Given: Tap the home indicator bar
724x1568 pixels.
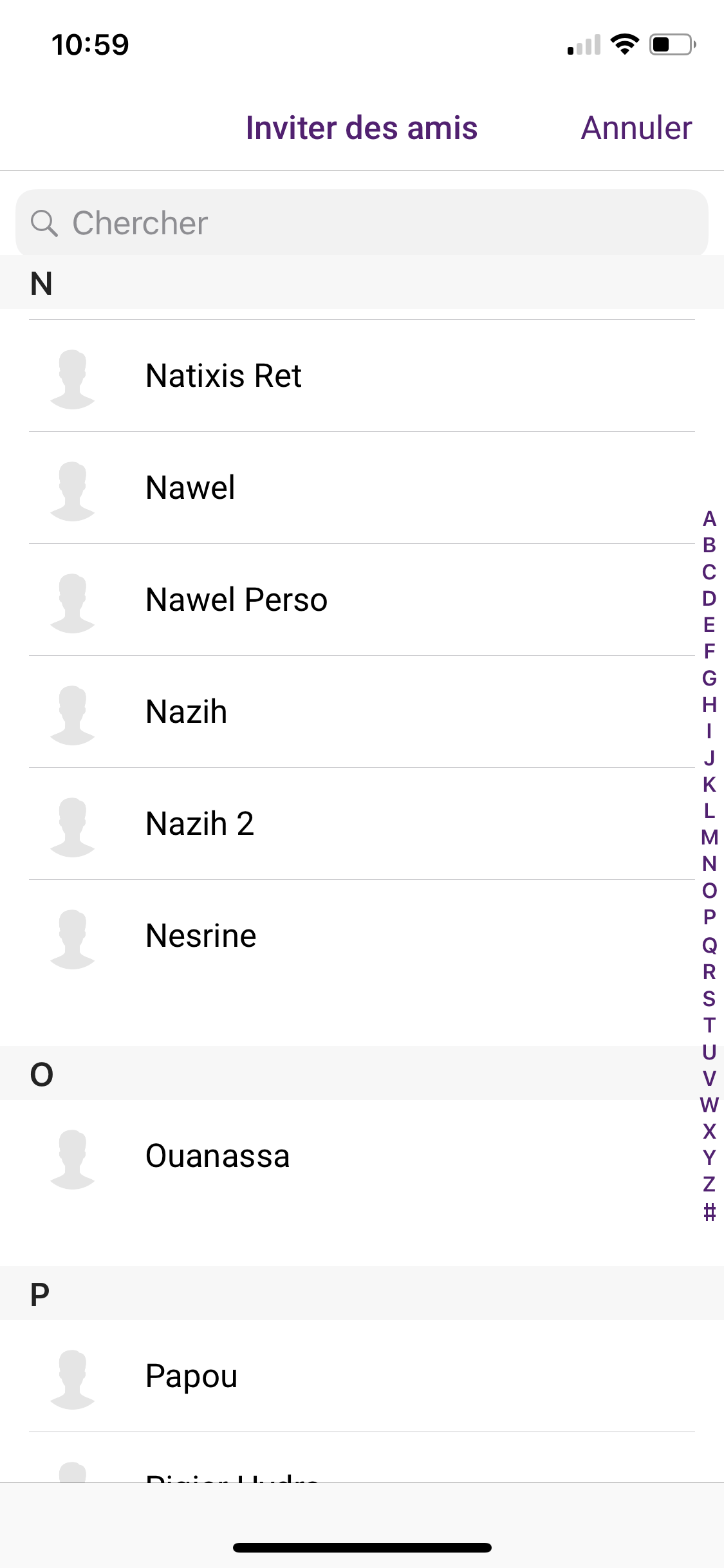Looking at the screenshot, I should coord(362,1547).
